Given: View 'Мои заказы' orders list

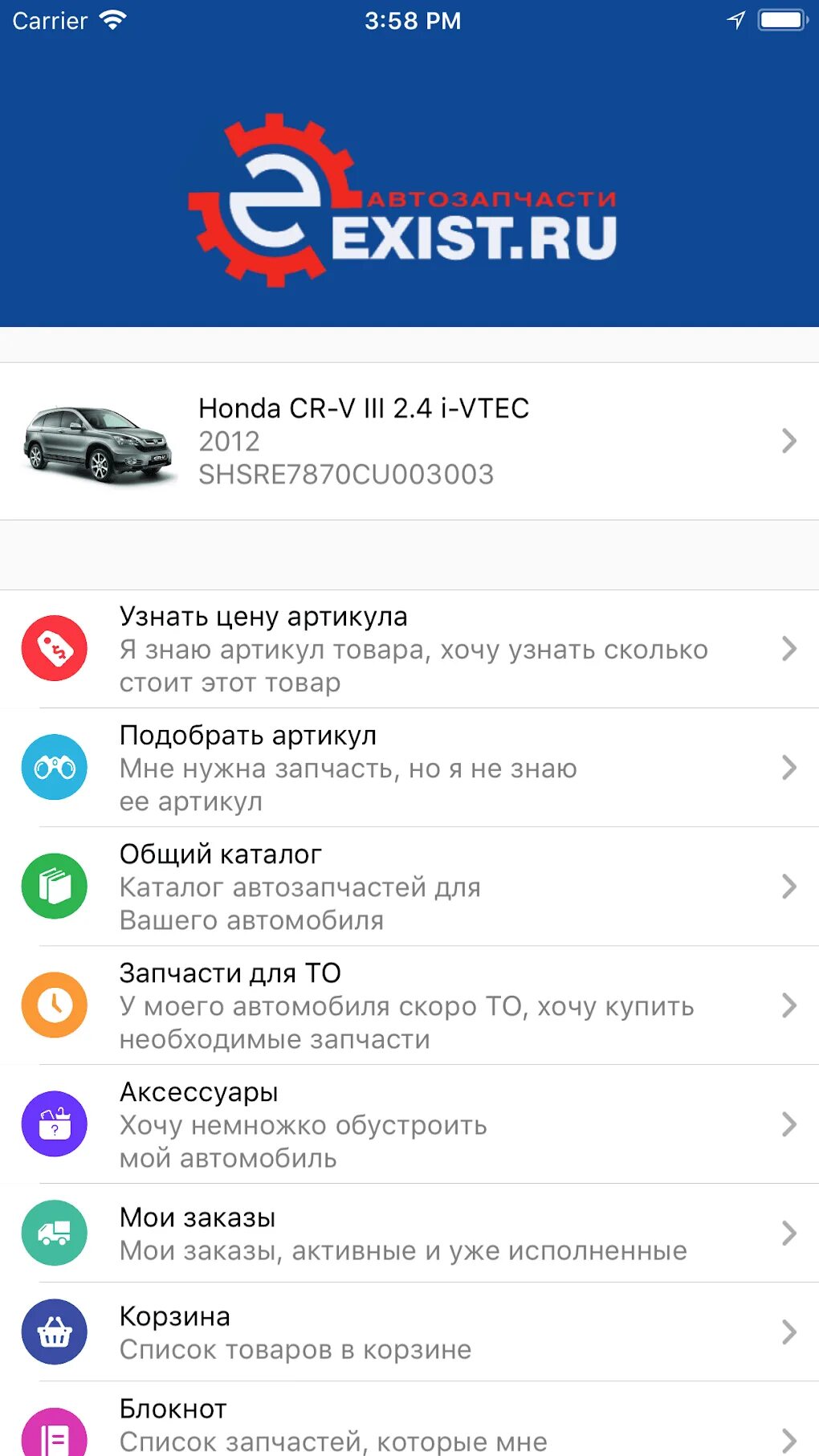Looking at the screenshot, I should click(x=409, y=1234).
